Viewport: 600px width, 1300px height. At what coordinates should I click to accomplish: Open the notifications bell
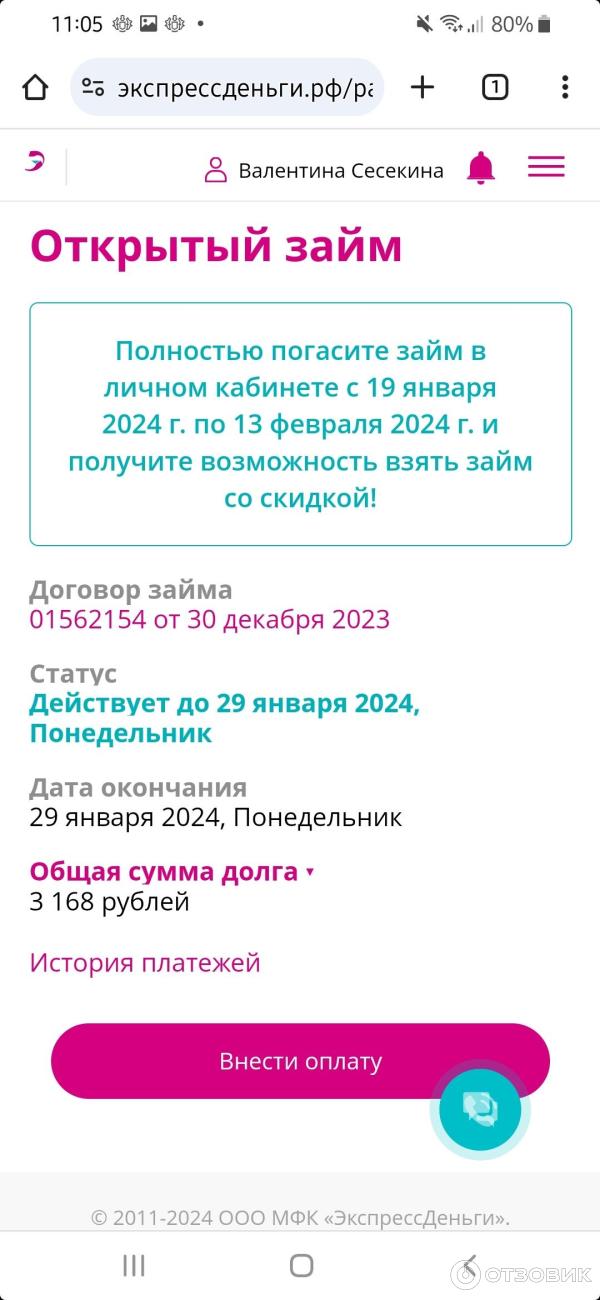tap(481, 168)
